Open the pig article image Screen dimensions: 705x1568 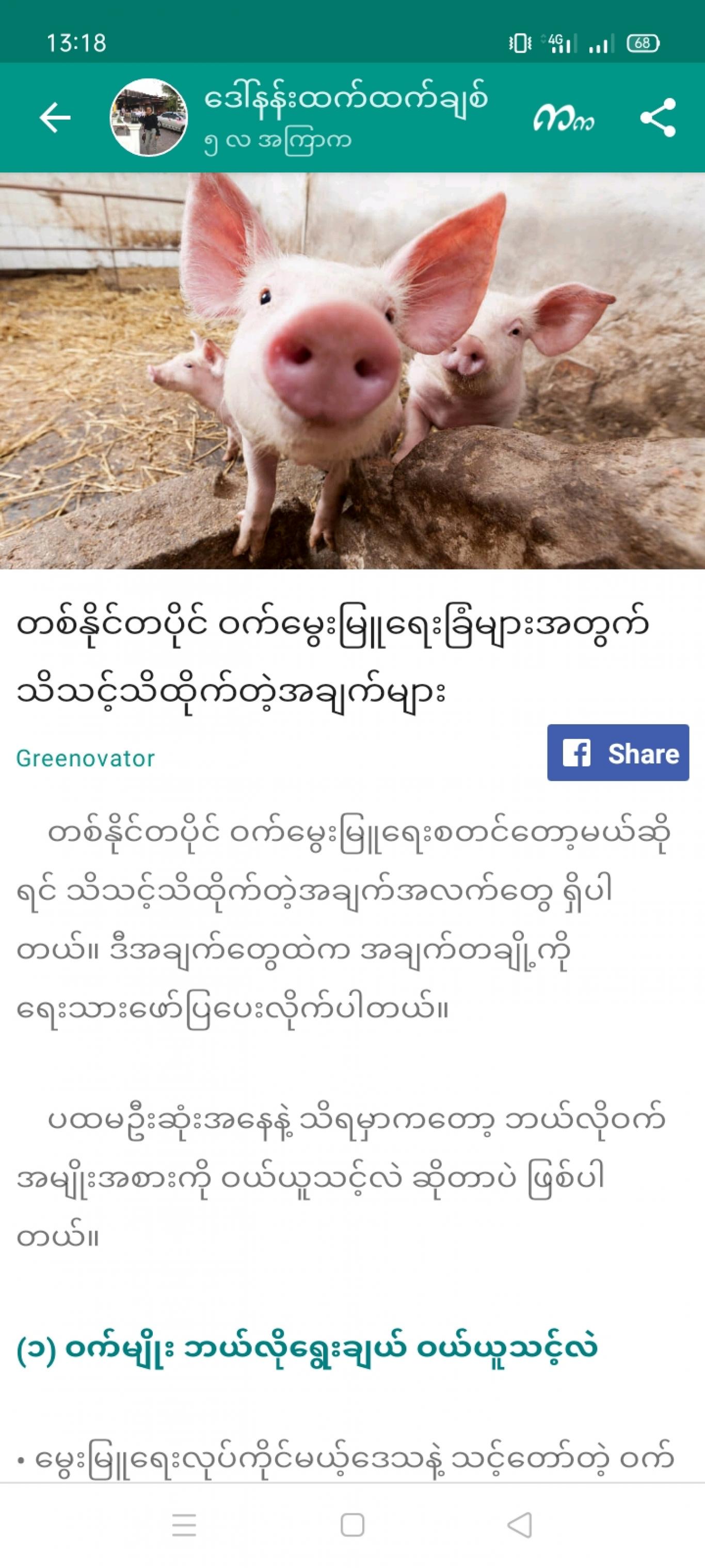click(x=353, y=371)
